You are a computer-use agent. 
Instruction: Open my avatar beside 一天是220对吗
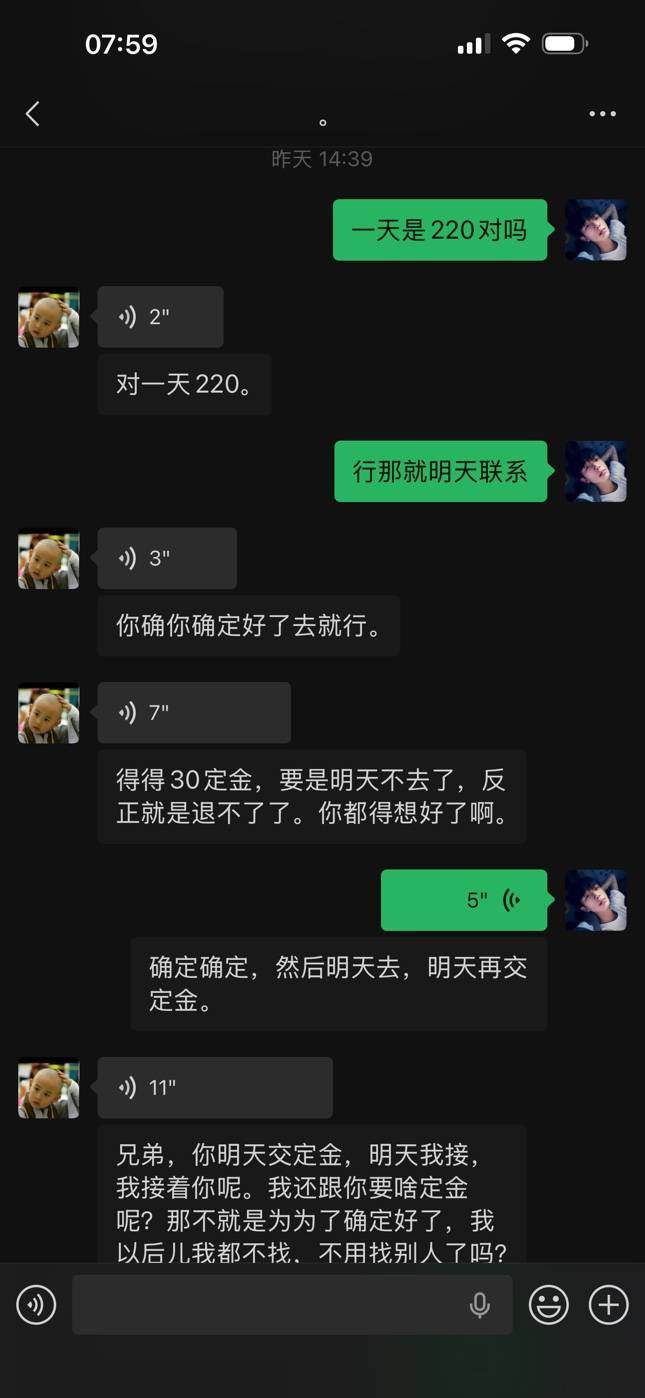click(x=596, y=230)
